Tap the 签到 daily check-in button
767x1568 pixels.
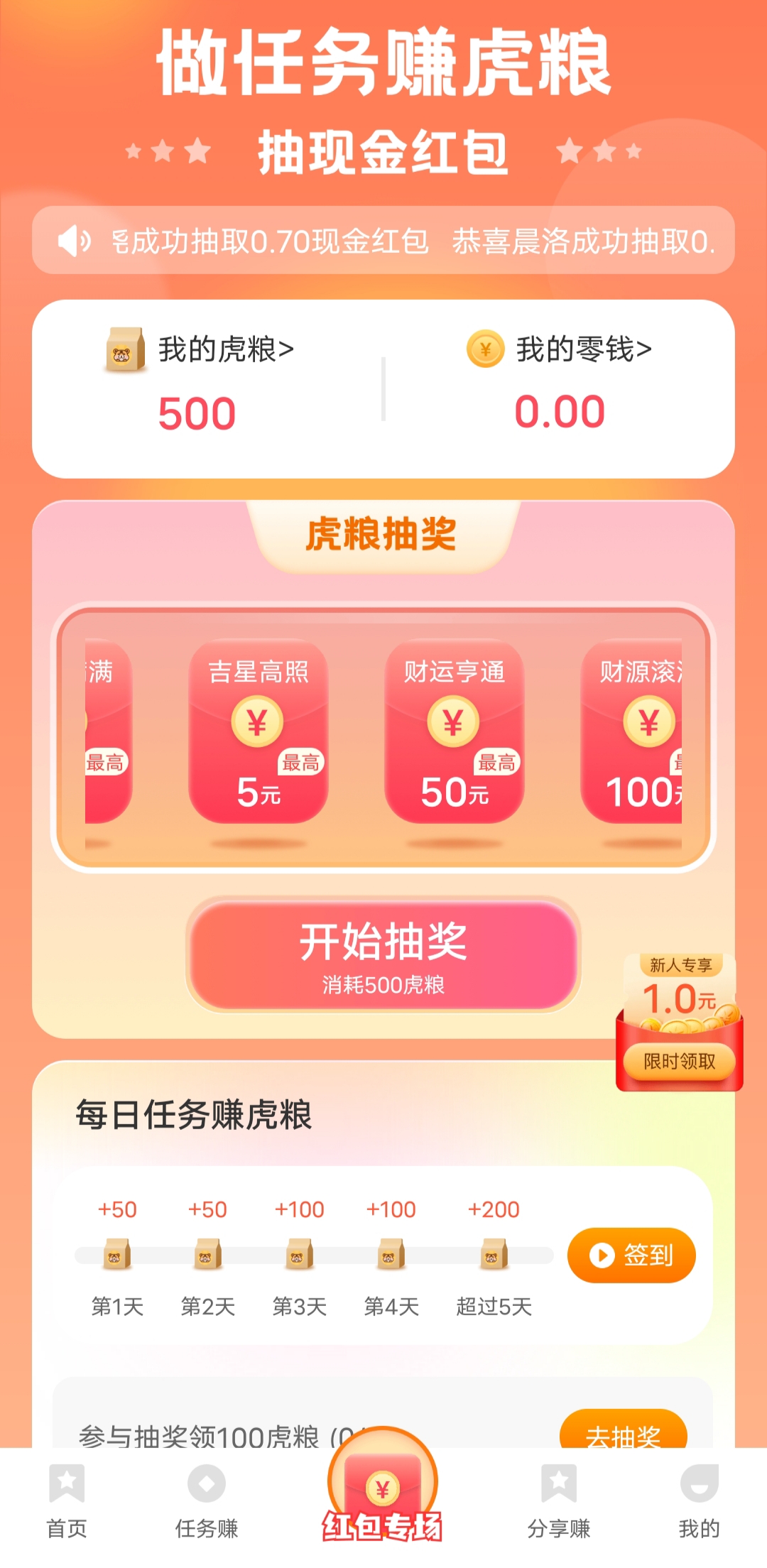click(631, 1255)
